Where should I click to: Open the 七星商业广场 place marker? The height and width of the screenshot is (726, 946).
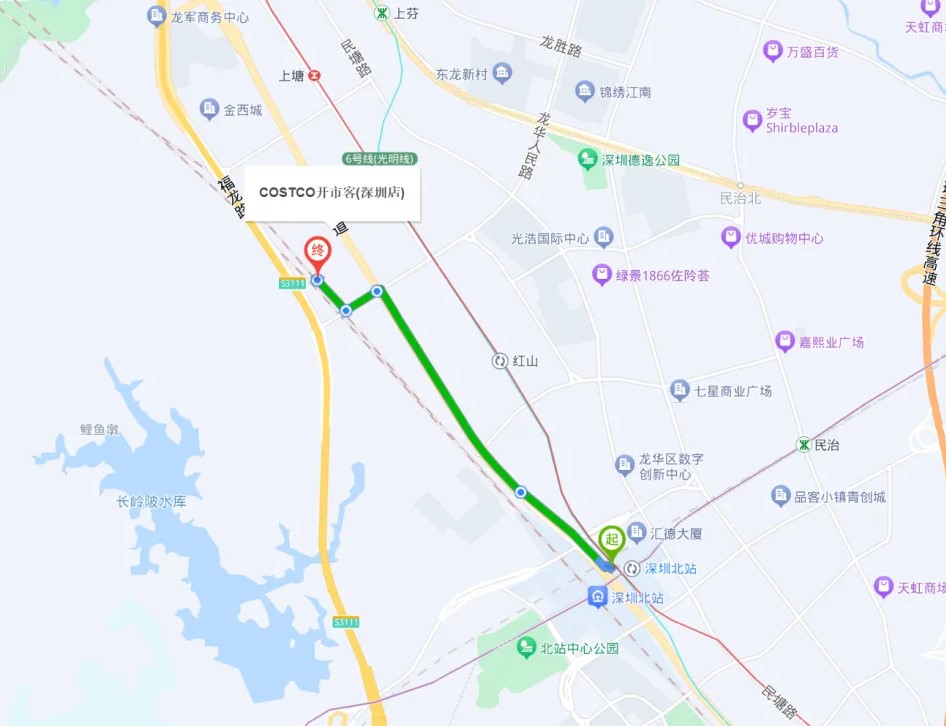pyautogui.click(x=680, y=389)
